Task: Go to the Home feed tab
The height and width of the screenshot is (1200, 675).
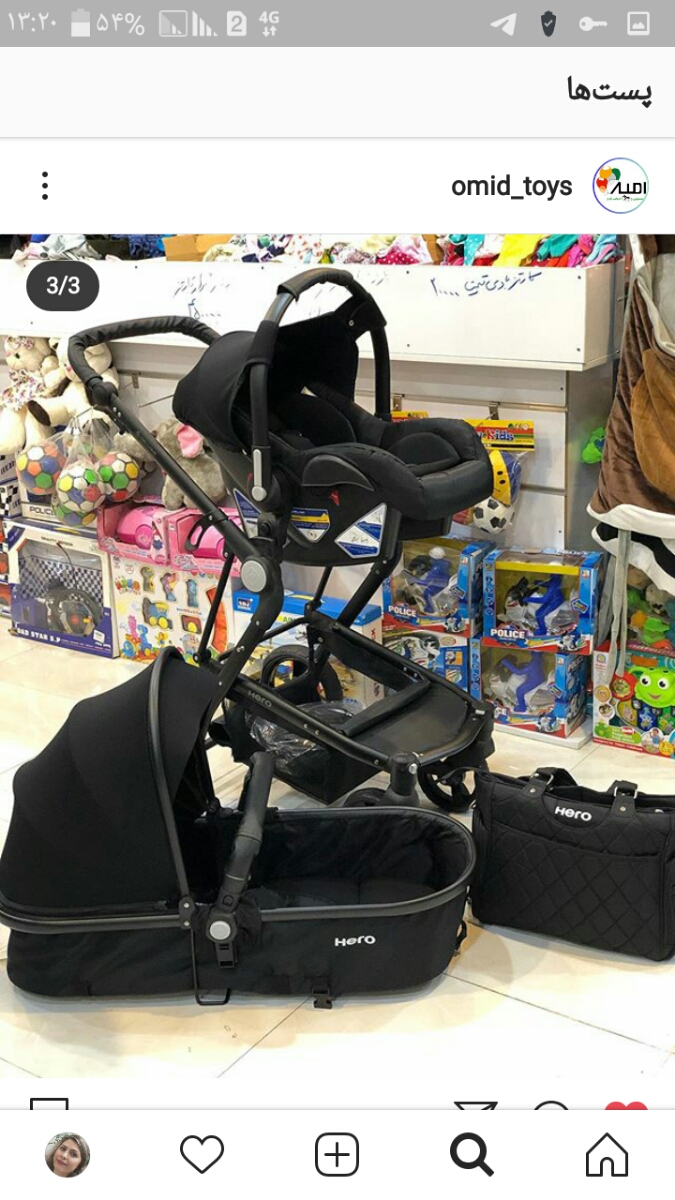Action: [x=607, y=1155]
